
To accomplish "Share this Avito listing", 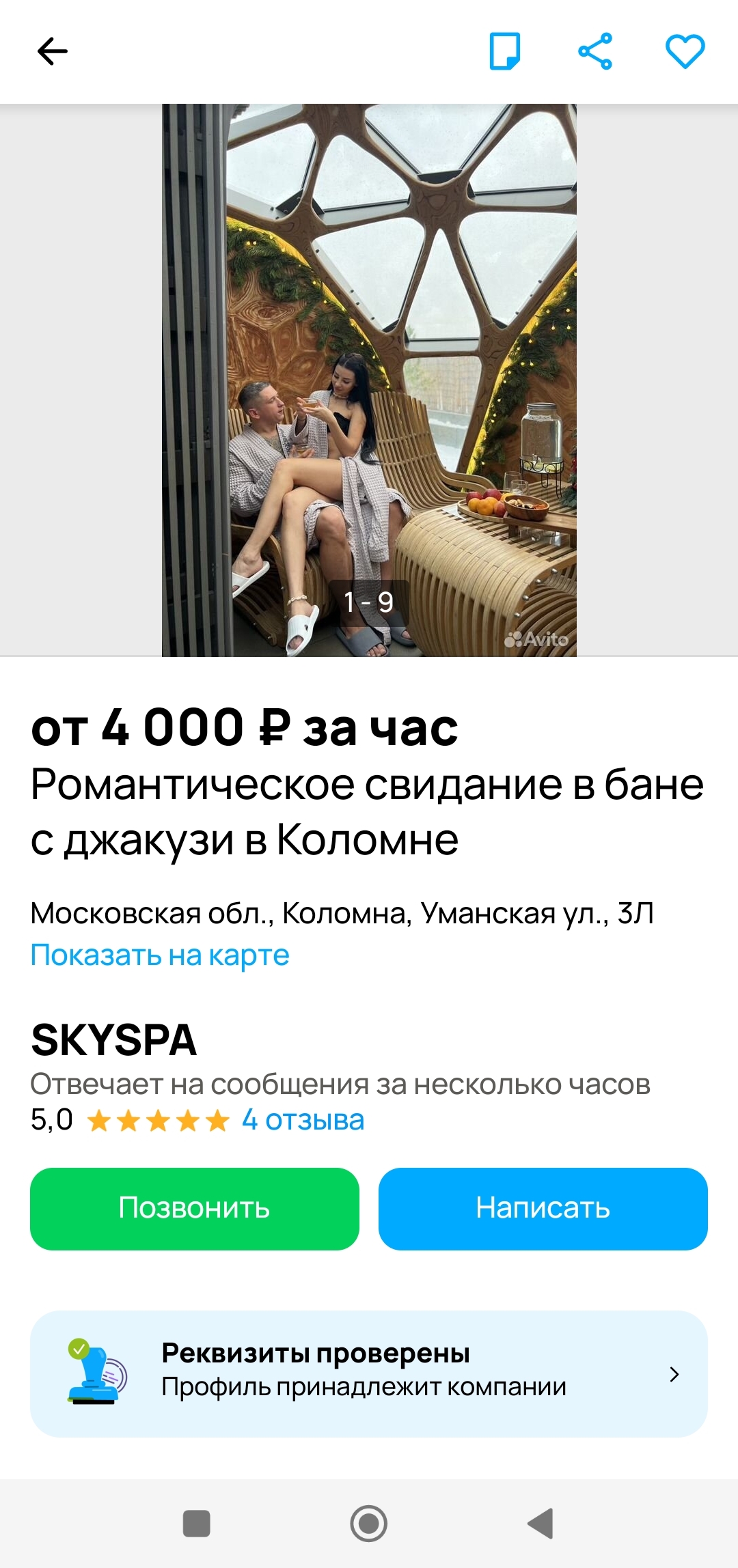I will click(595, 51).
